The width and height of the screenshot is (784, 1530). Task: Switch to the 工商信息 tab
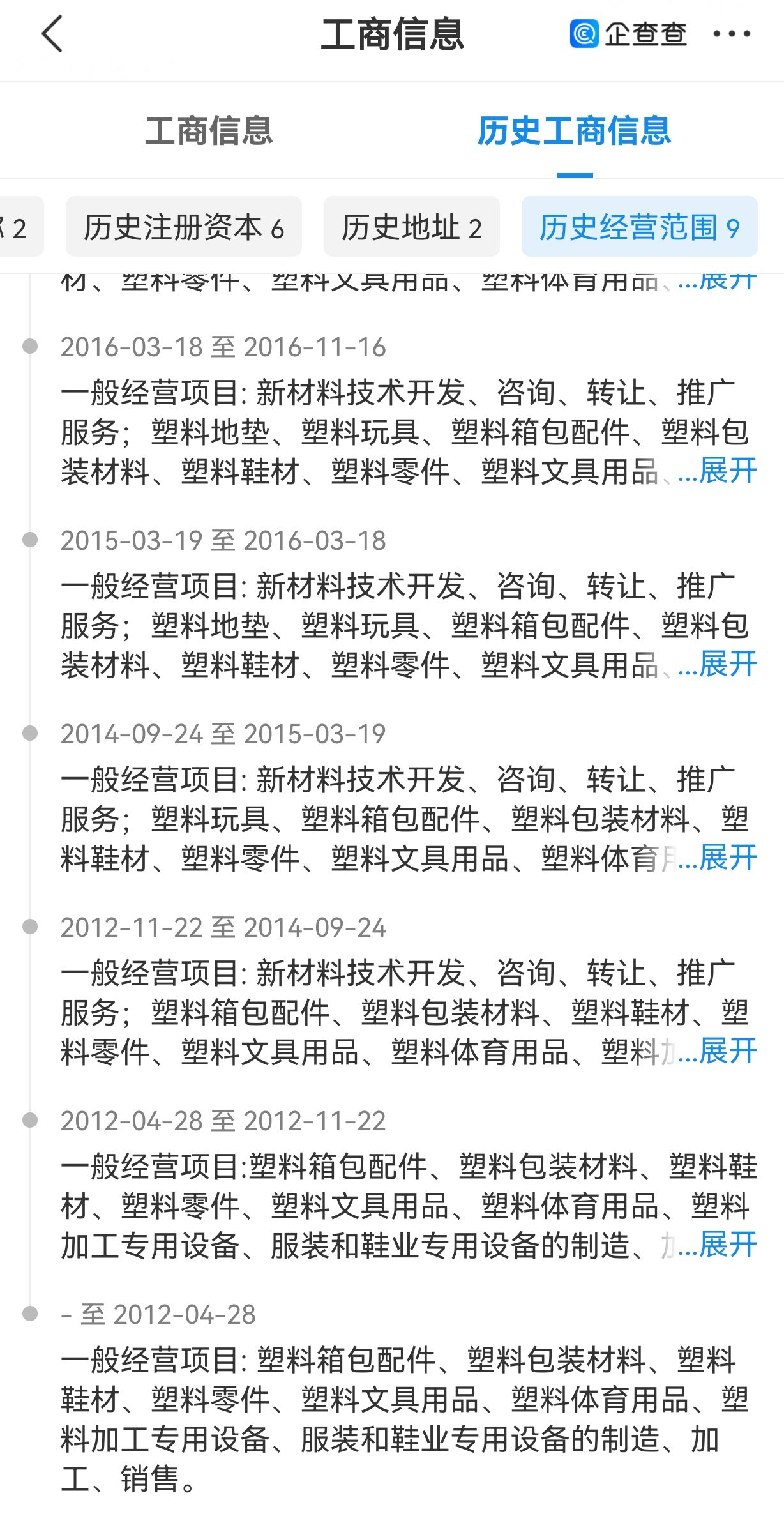click(209, 132)
